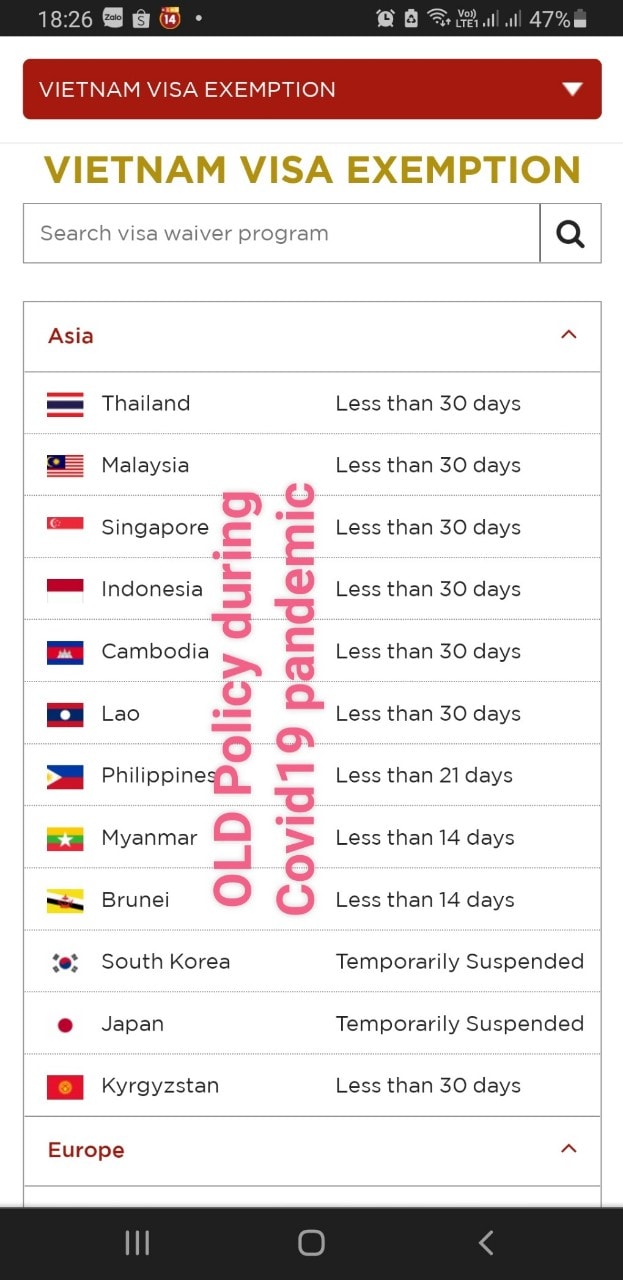Go back using the system back button
This screenshot has width=623, height=1280.
point(486,1242)
